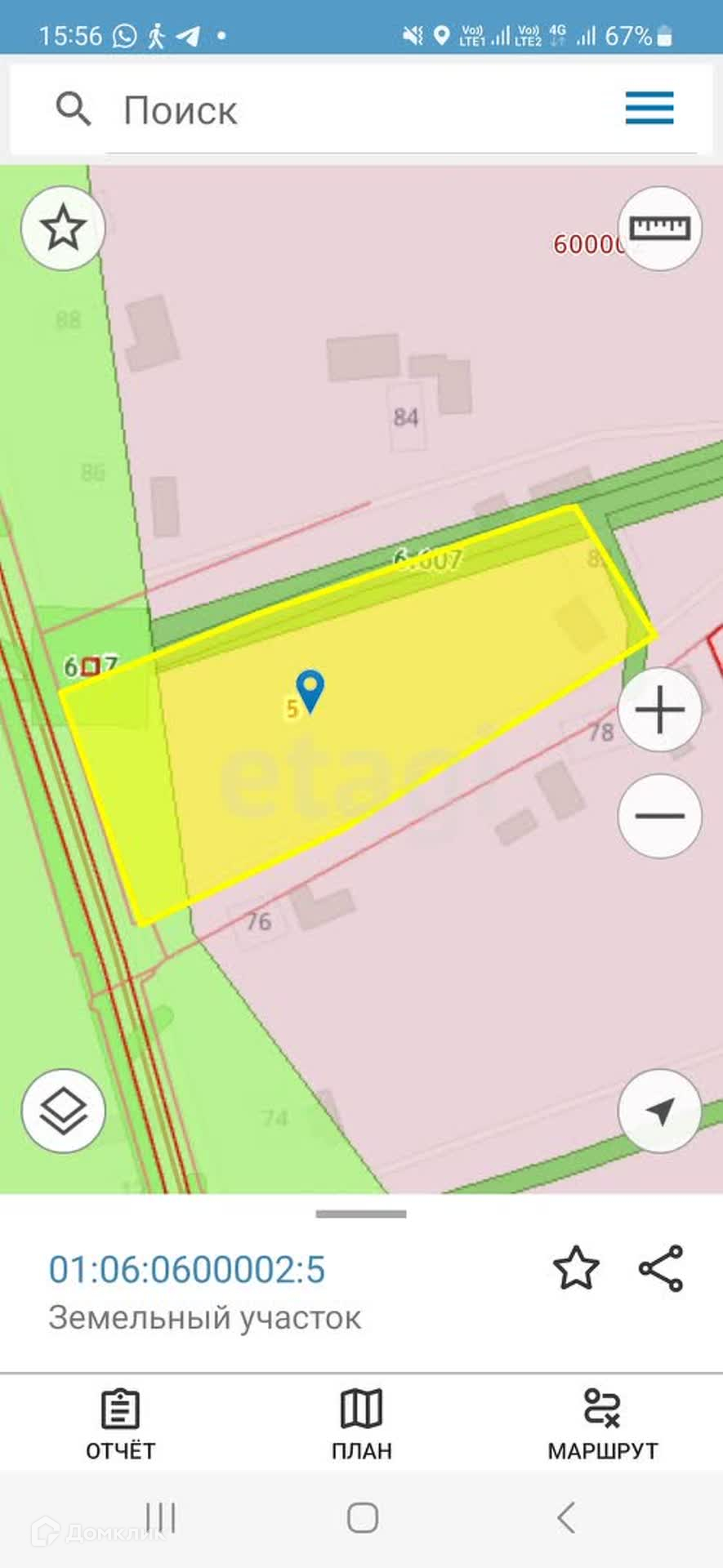This screenshot has height=1568, width=723.
Task: Open cadastral number 01:06:0600002:5 details
Action: (187, 1269)
